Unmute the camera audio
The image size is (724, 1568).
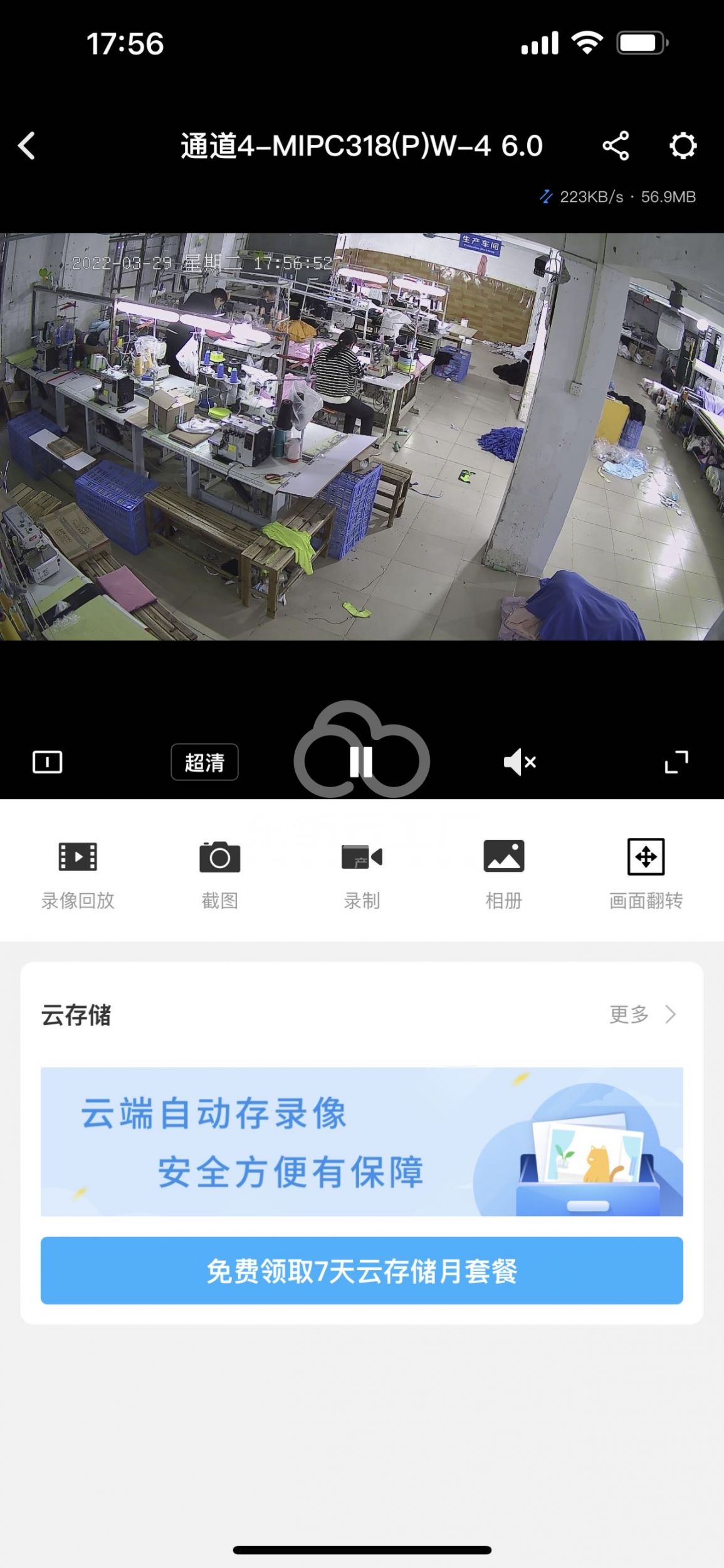520,762
